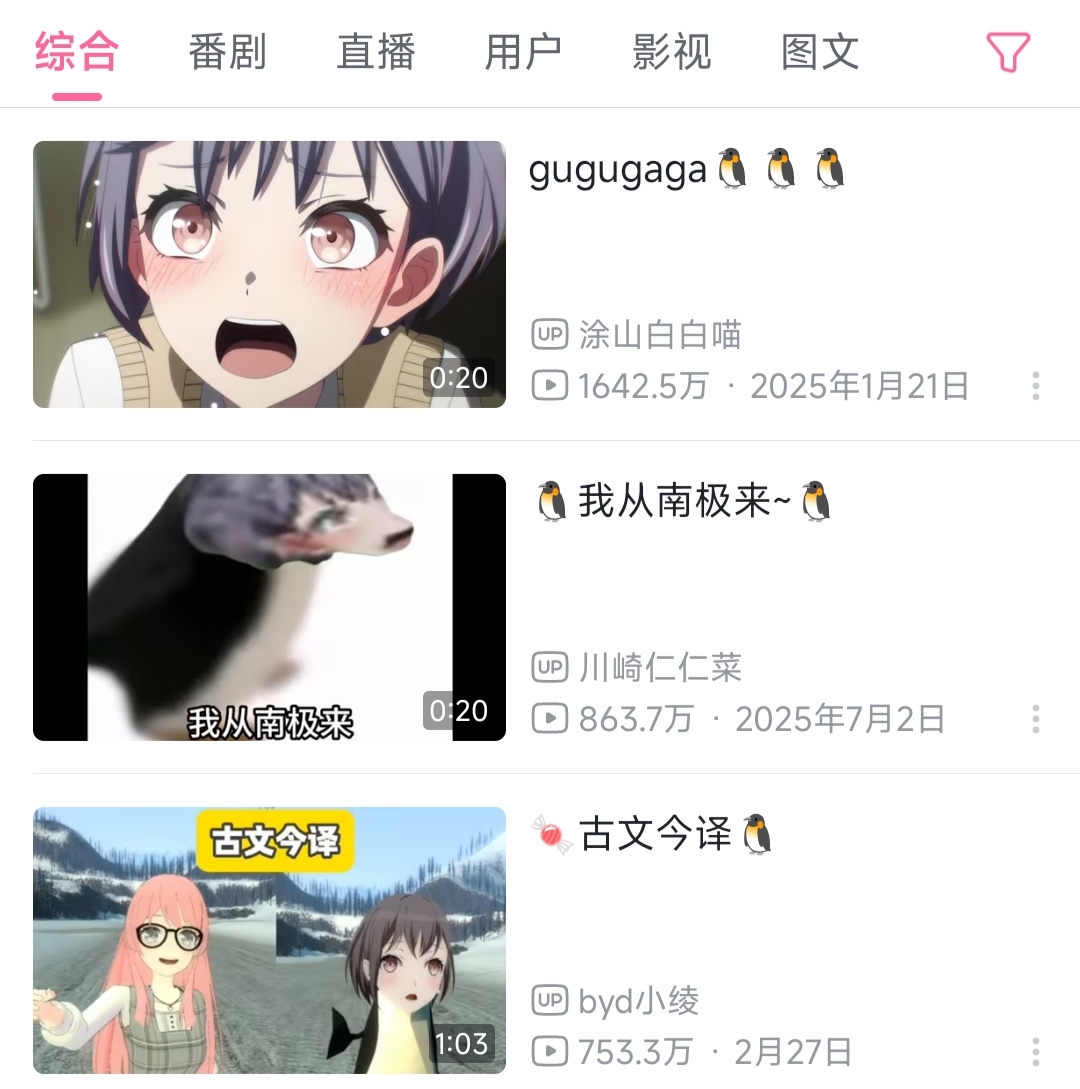Image resolution: width=1080 pixels, height=1089 pixels.
Task: Open more options for 我从南极来~ video
Action: click(x=1035, y=719)
